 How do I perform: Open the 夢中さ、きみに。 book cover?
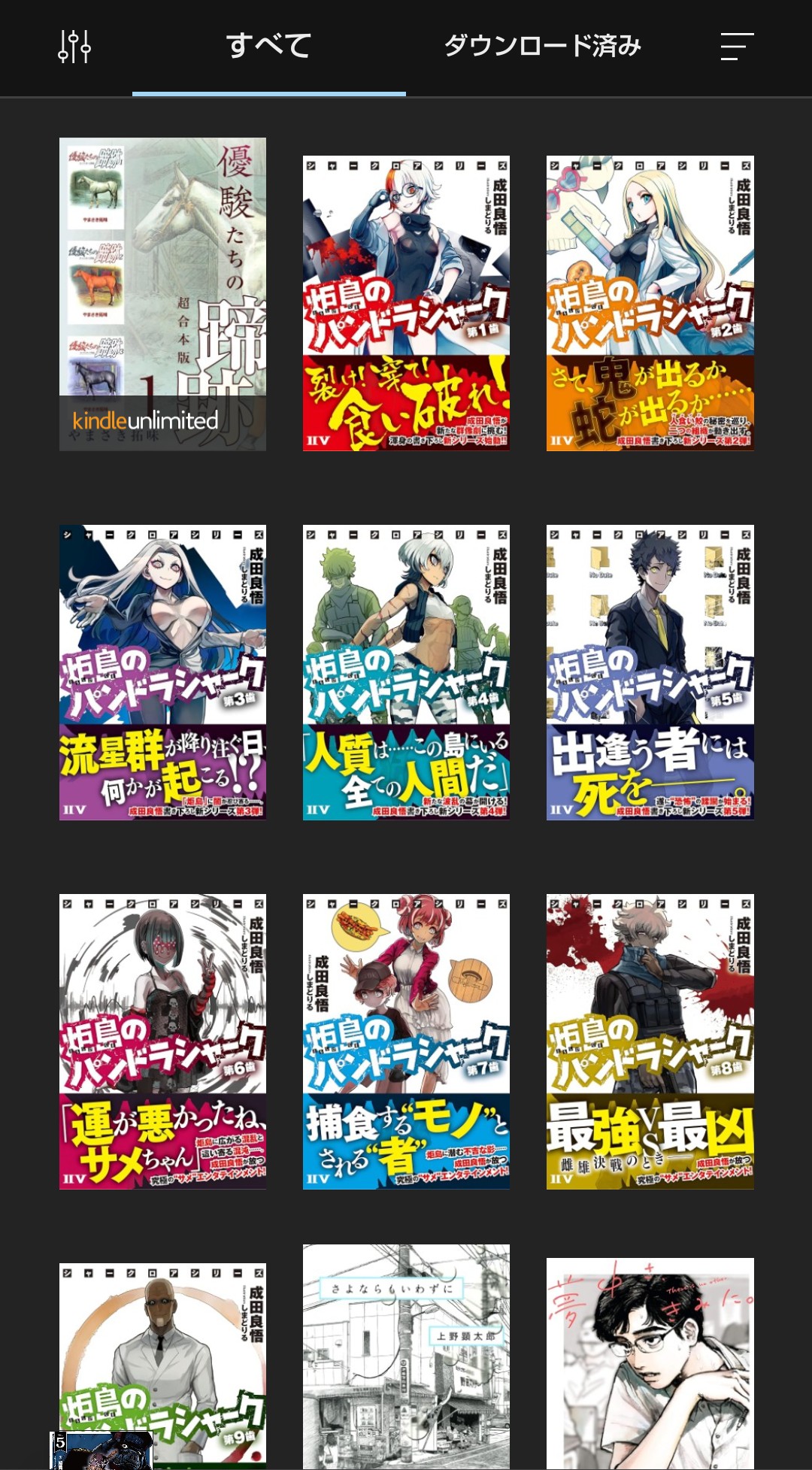pos(650,1362)
